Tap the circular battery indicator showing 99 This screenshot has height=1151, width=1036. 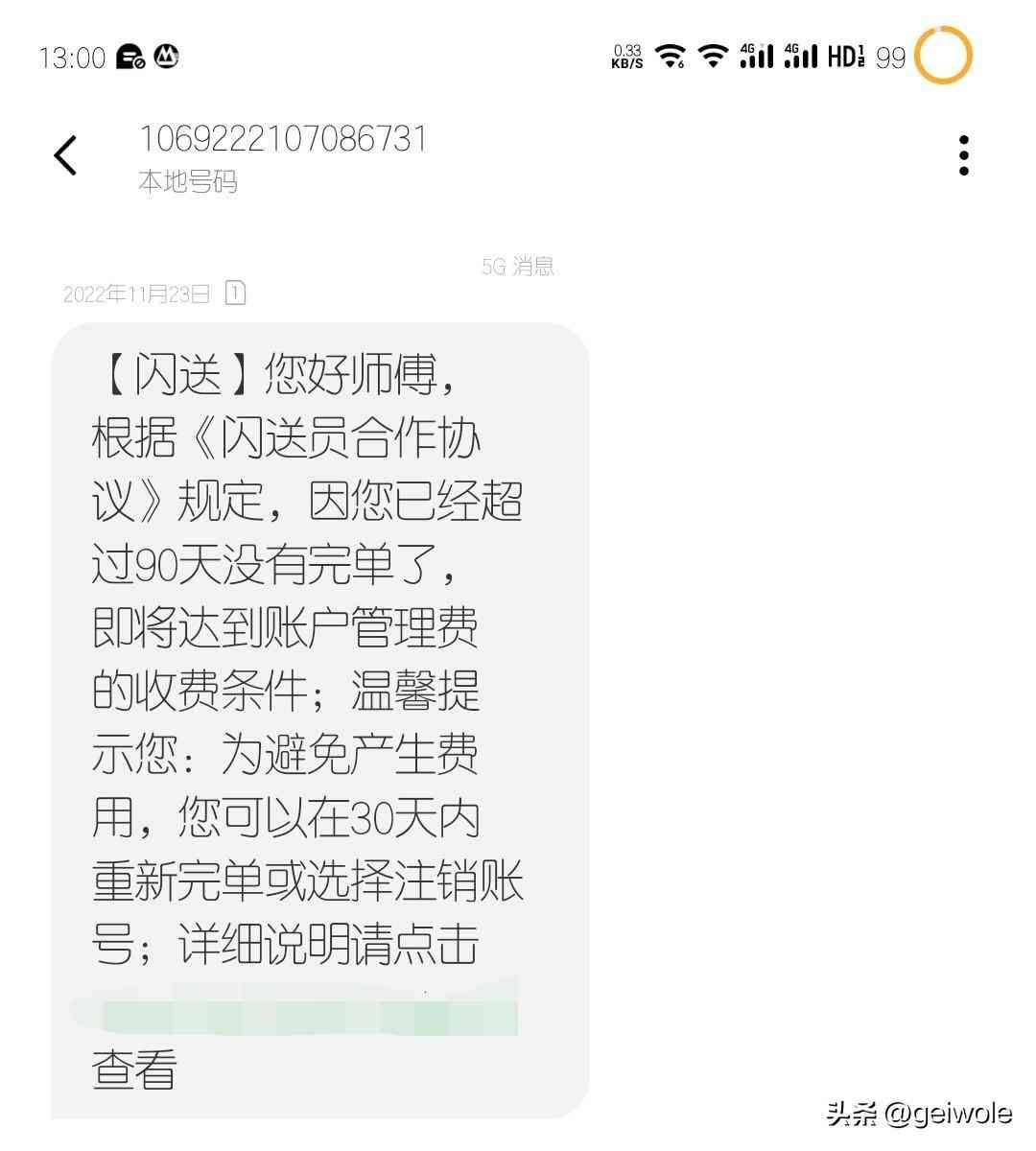click(945, 58)
